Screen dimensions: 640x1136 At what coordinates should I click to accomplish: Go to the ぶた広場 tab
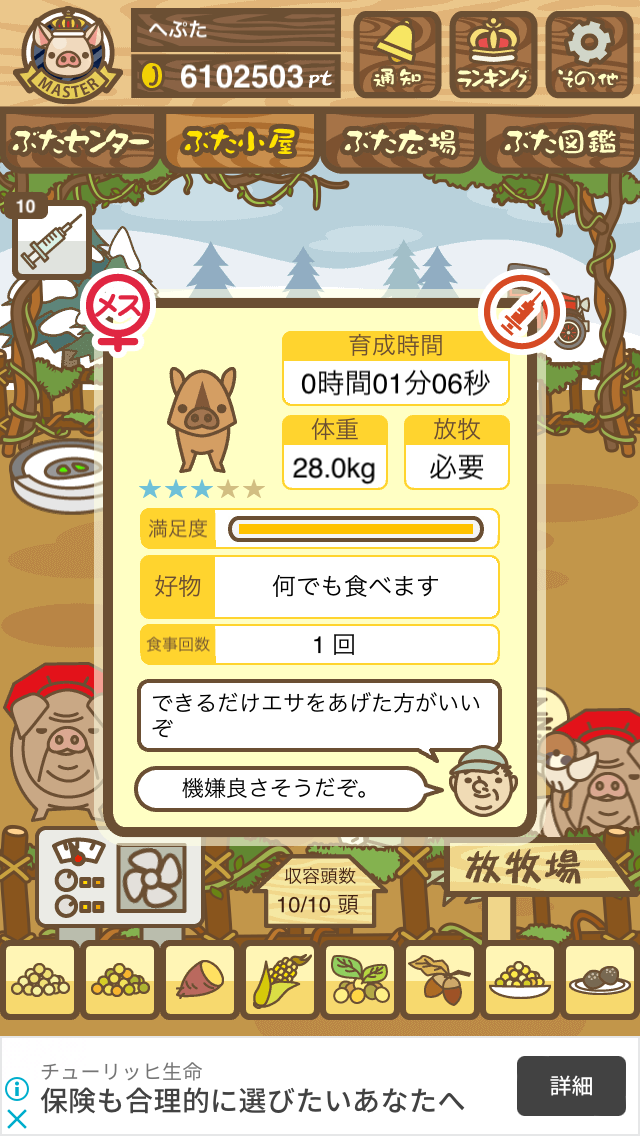tap(399, 142)
